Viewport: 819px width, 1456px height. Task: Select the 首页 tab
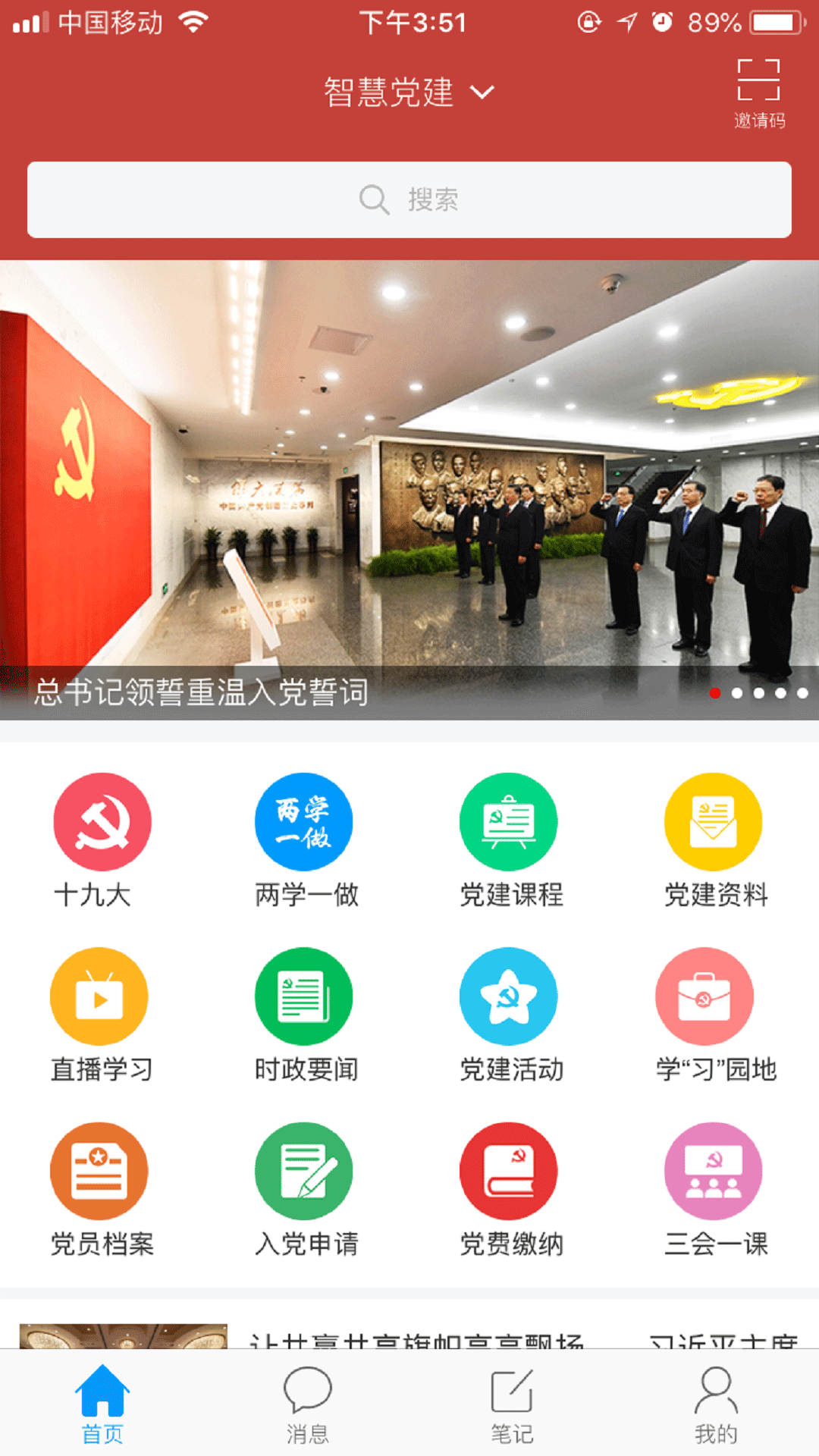point(102,1404)
